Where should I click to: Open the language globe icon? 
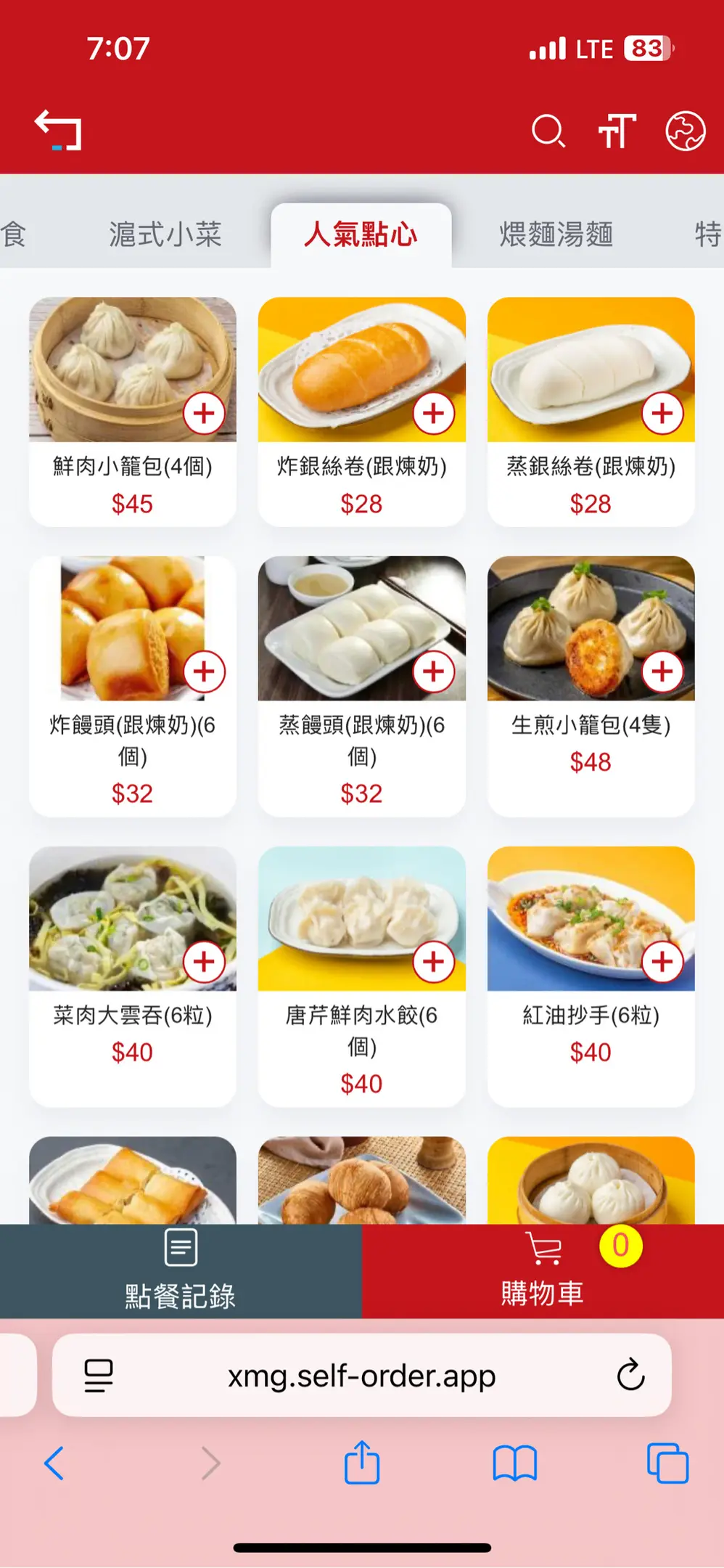(685, 131)
